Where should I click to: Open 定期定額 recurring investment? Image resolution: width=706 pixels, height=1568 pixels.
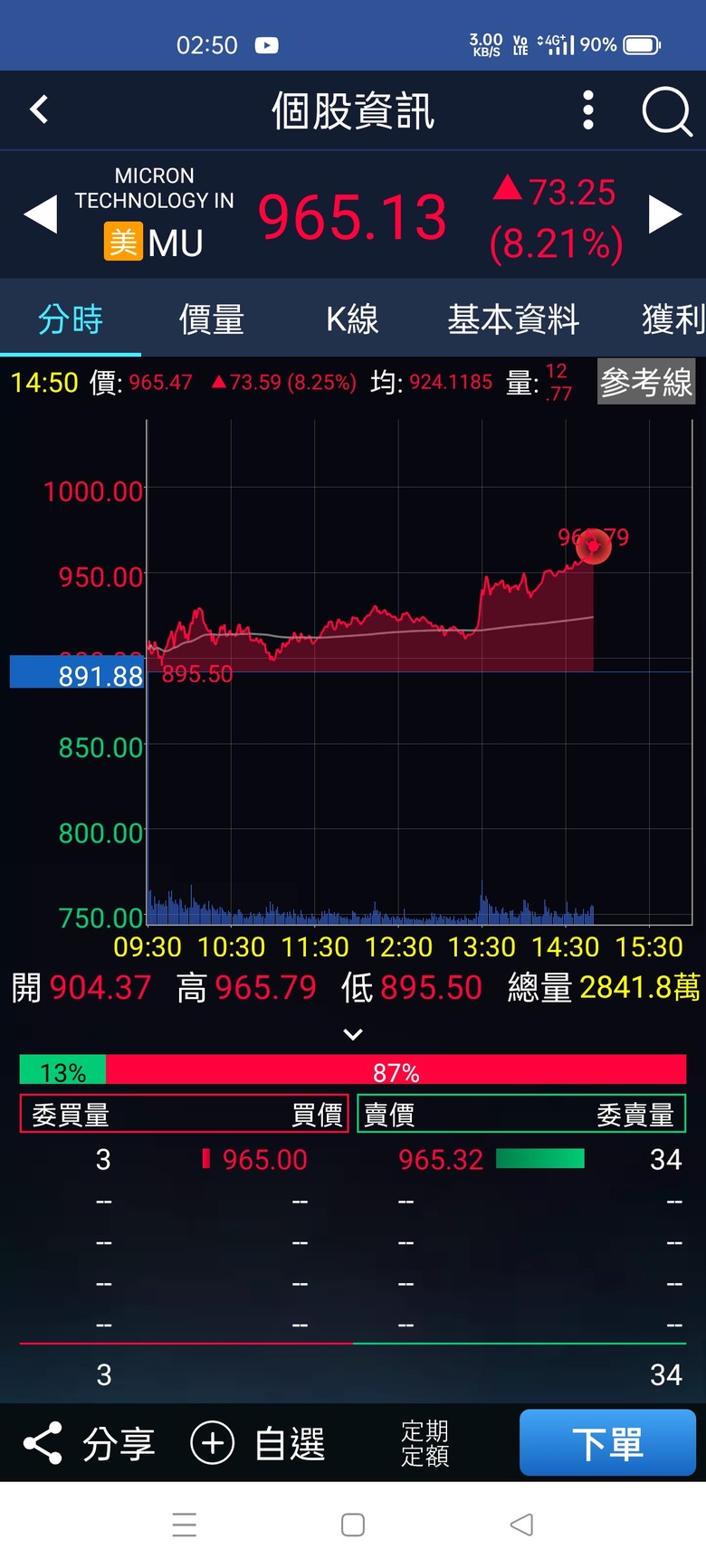click(x=425, y=1443)
